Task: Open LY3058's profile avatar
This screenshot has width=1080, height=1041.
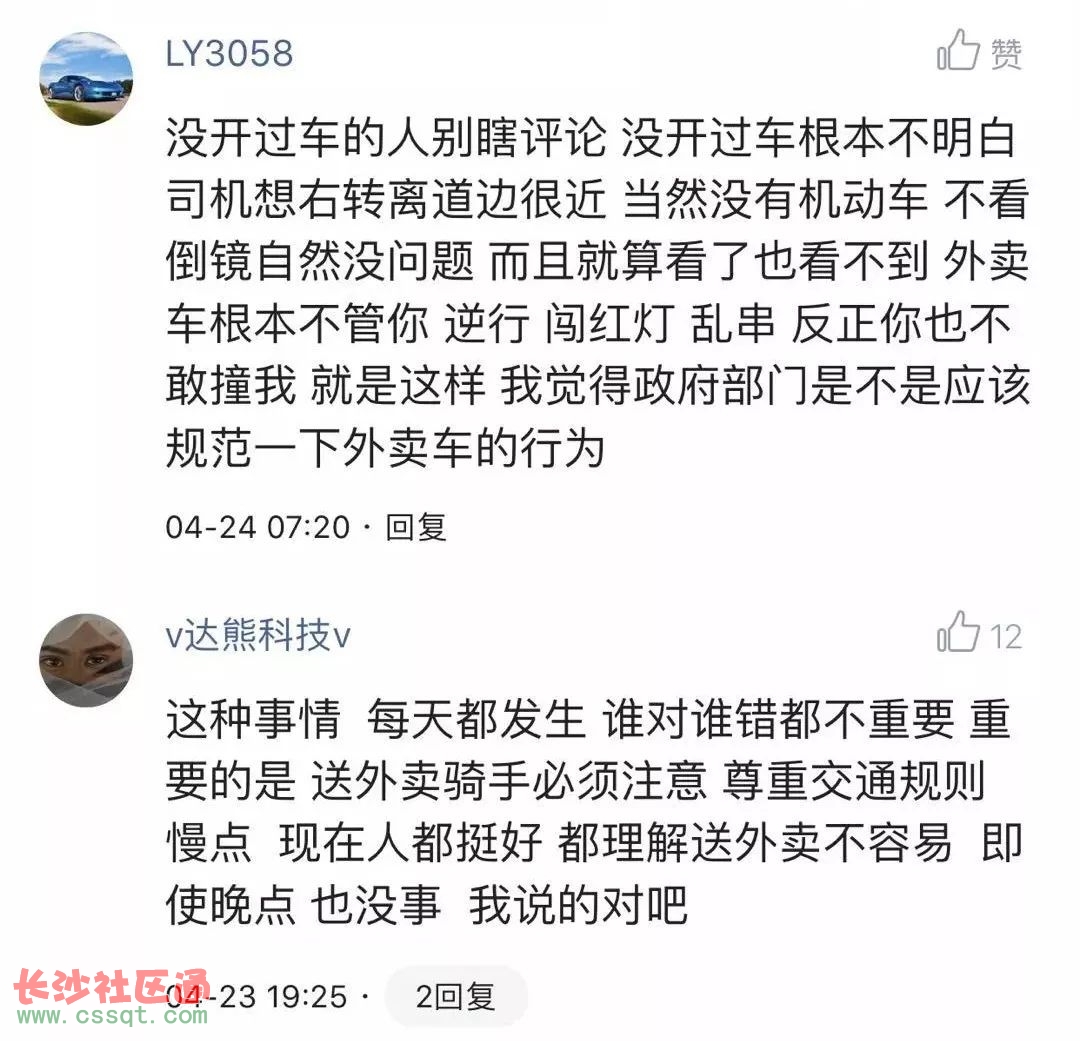Action: (x=86, y=78)
